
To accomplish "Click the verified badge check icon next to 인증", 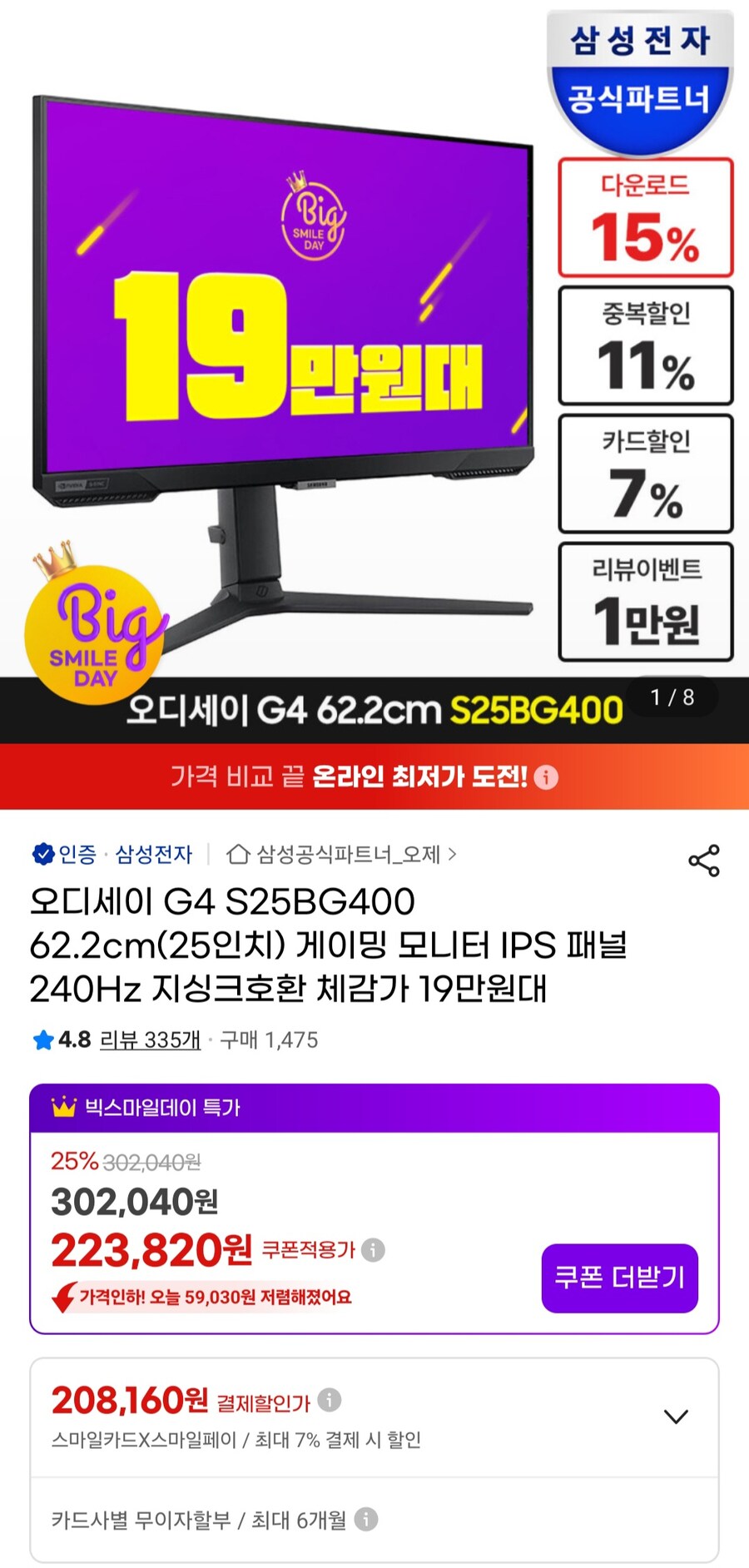I will pyautogui.click(x=41, y=854).
